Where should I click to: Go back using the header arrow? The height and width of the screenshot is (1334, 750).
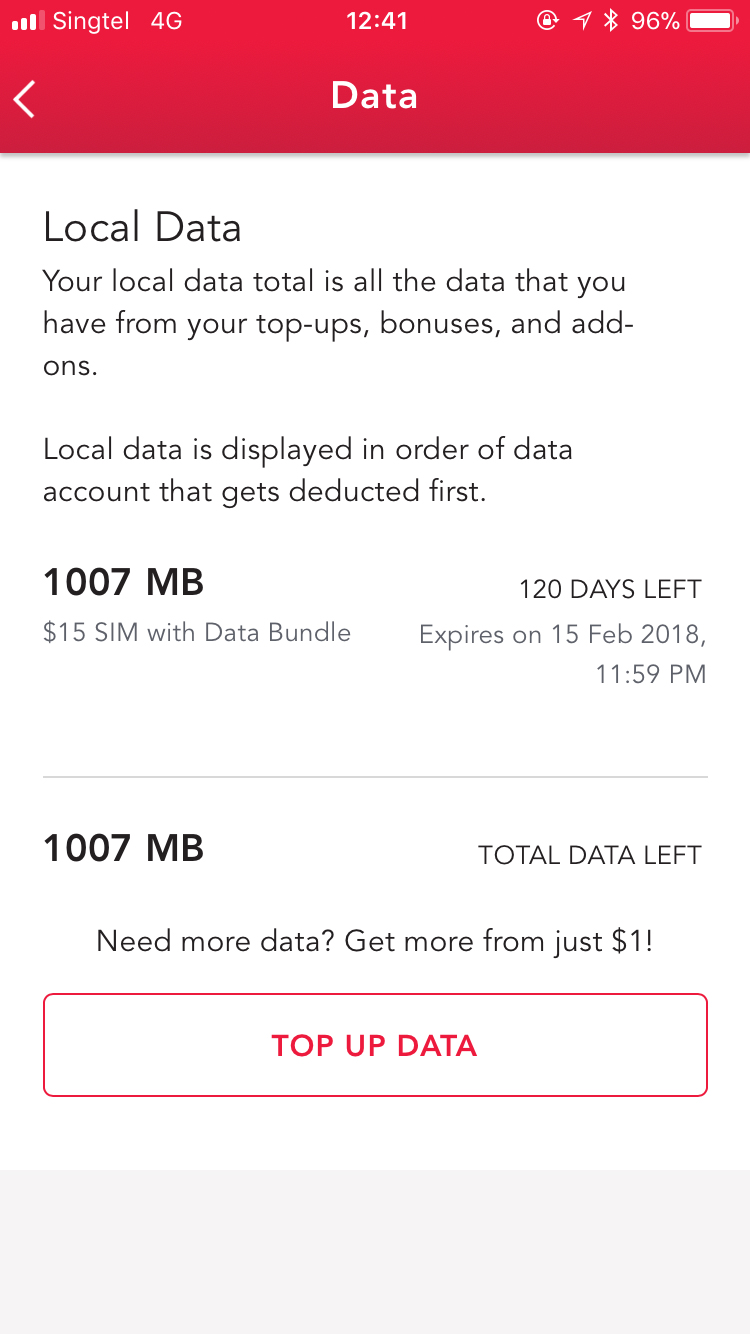click(25, 98)
